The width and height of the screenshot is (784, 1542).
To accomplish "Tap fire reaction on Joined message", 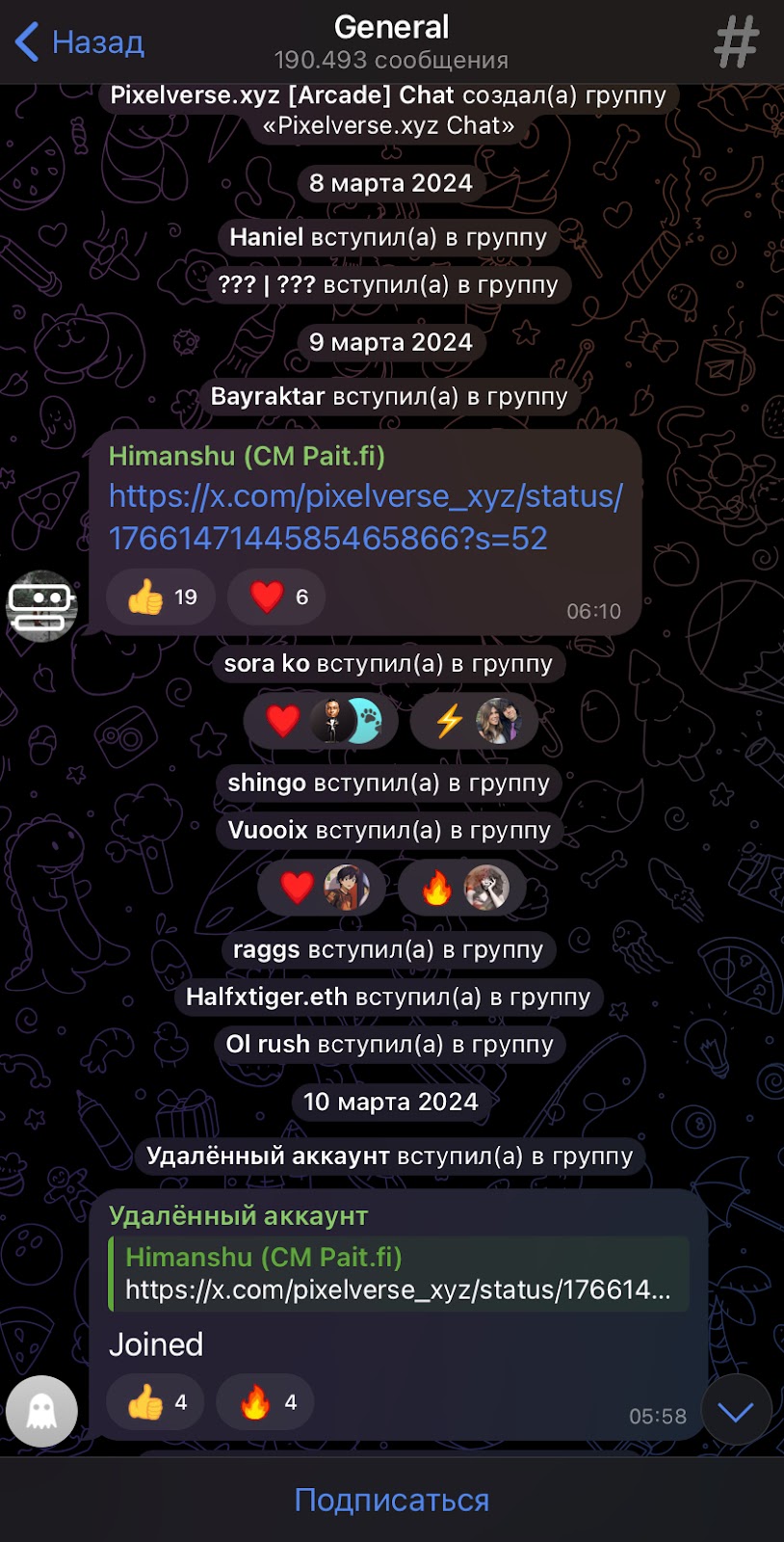I will pos(266,1402).
